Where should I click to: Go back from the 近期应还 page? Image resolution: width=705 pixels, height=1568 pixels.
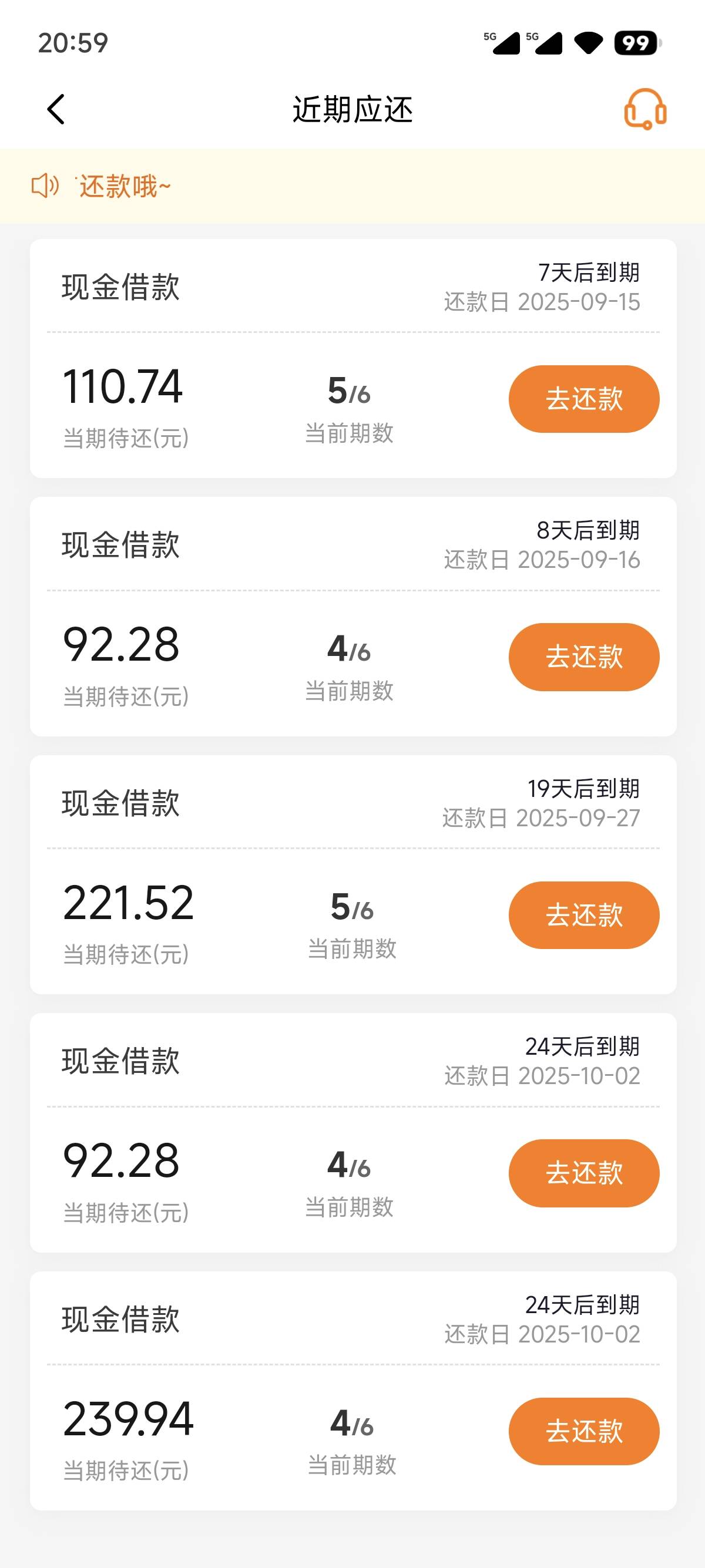pos(55,110)
